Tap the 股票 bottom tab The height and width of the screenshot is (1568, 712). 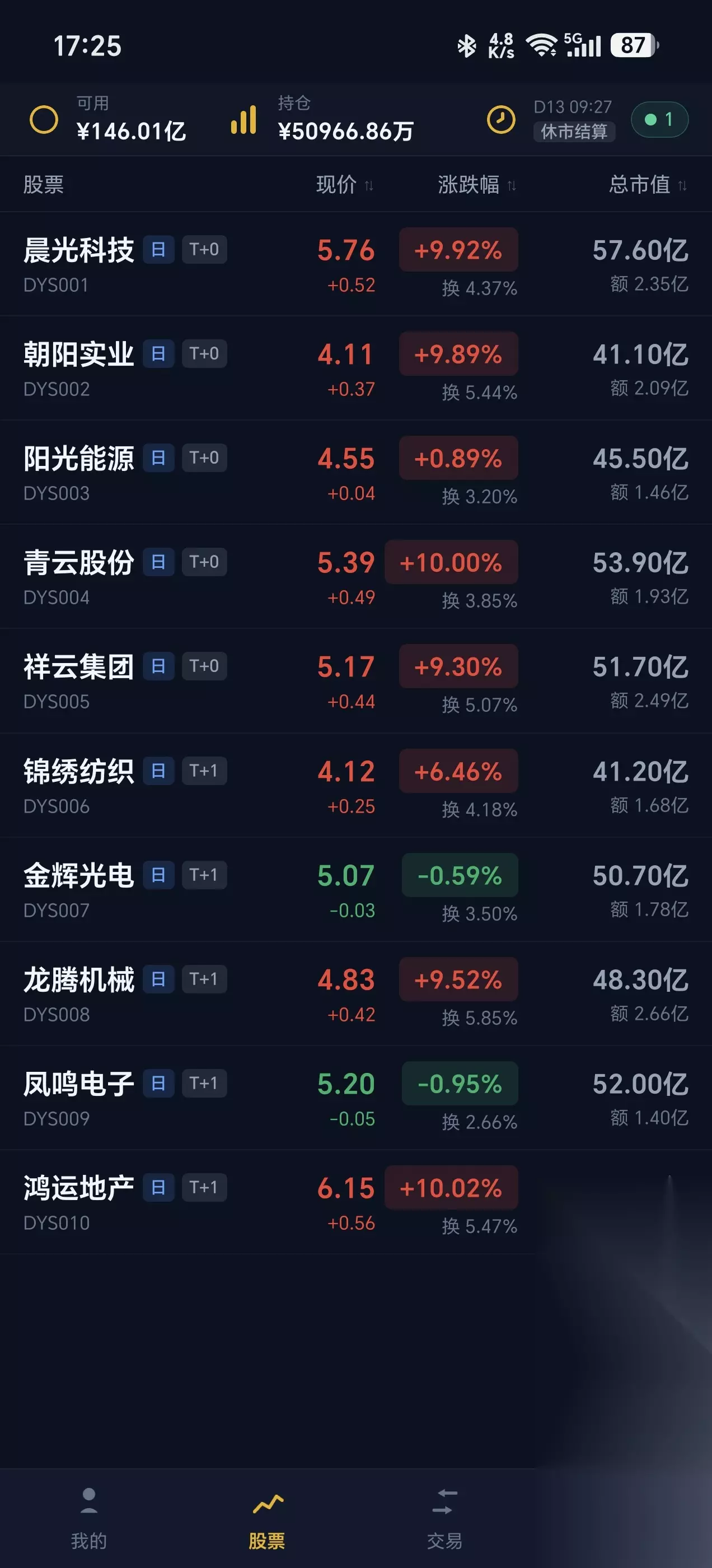pyautogui.click(x=267, y=1518)
